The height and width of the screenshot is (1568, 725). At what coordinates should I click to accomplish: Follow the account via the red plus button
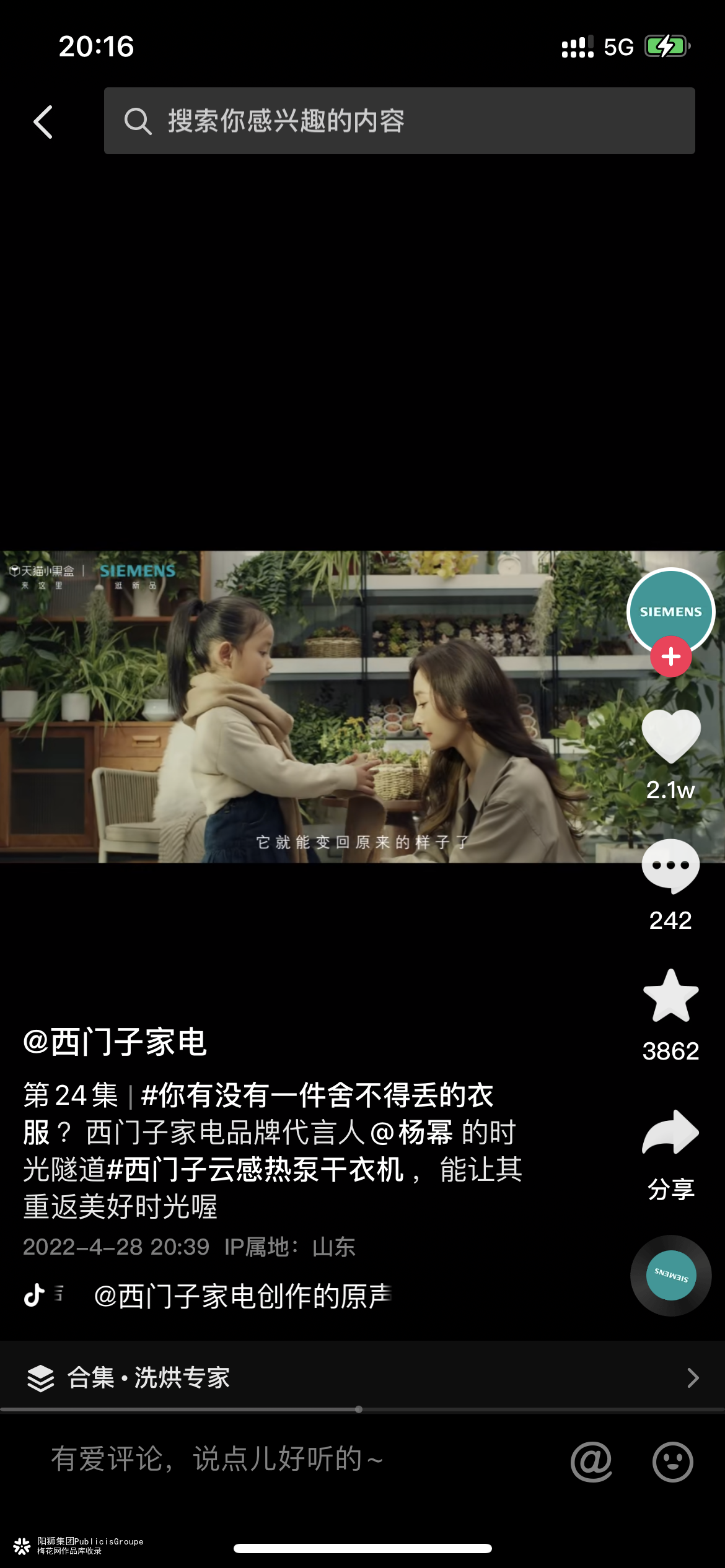[670, 656]
